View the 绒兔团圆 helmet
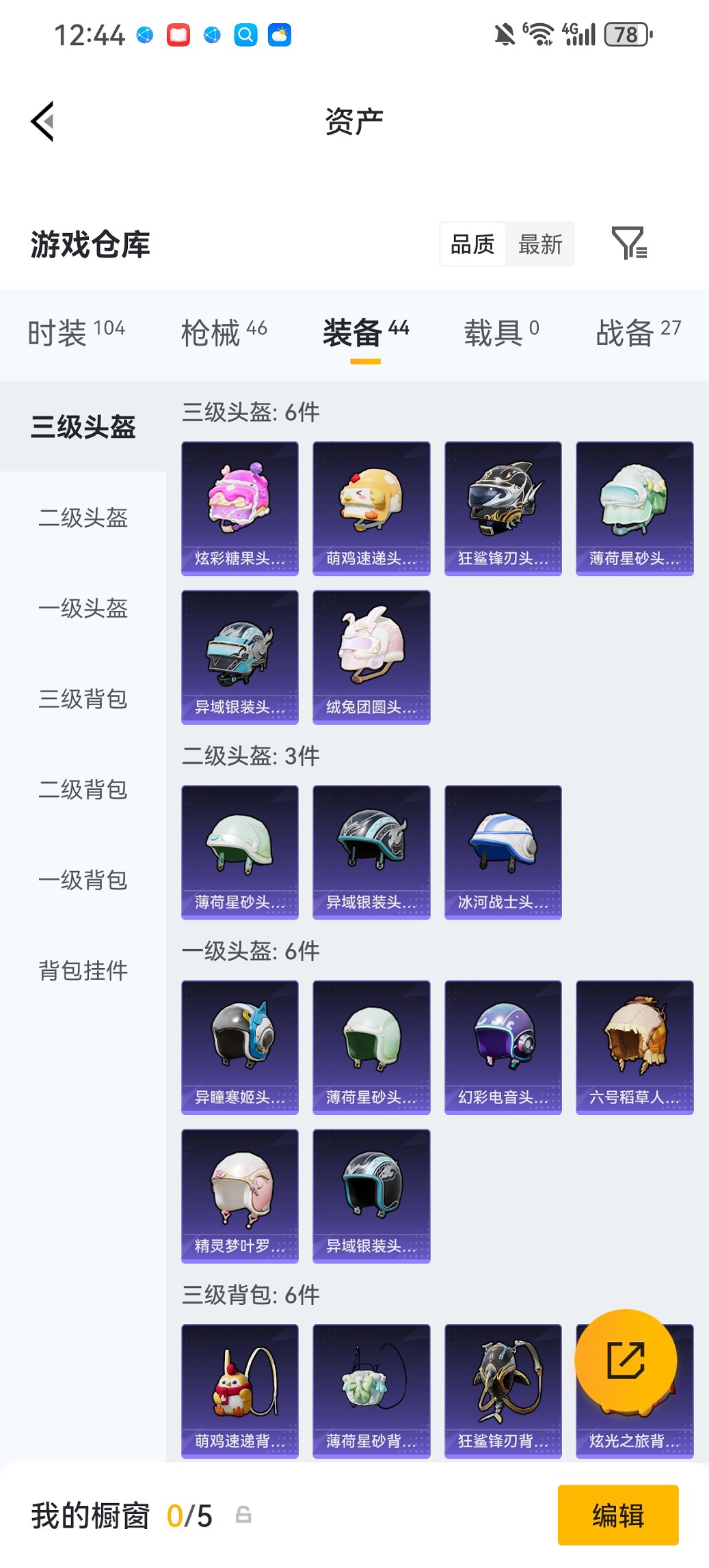The height and width of the screenshot is (1568, 709). click(371, 657)
